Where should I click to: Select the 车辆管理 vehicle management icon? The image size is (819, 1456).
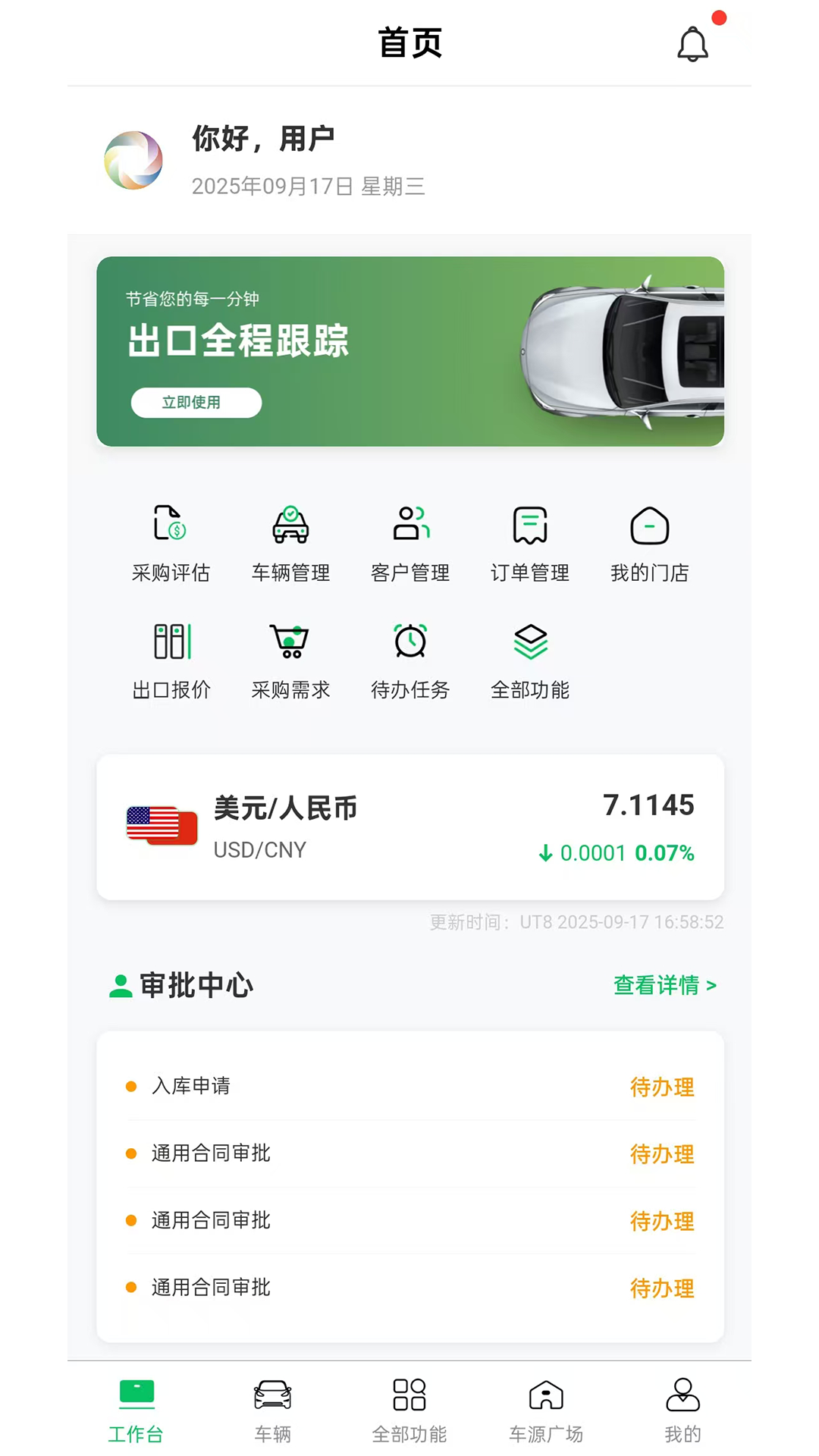pyautogui.click(x=290, y=542)
